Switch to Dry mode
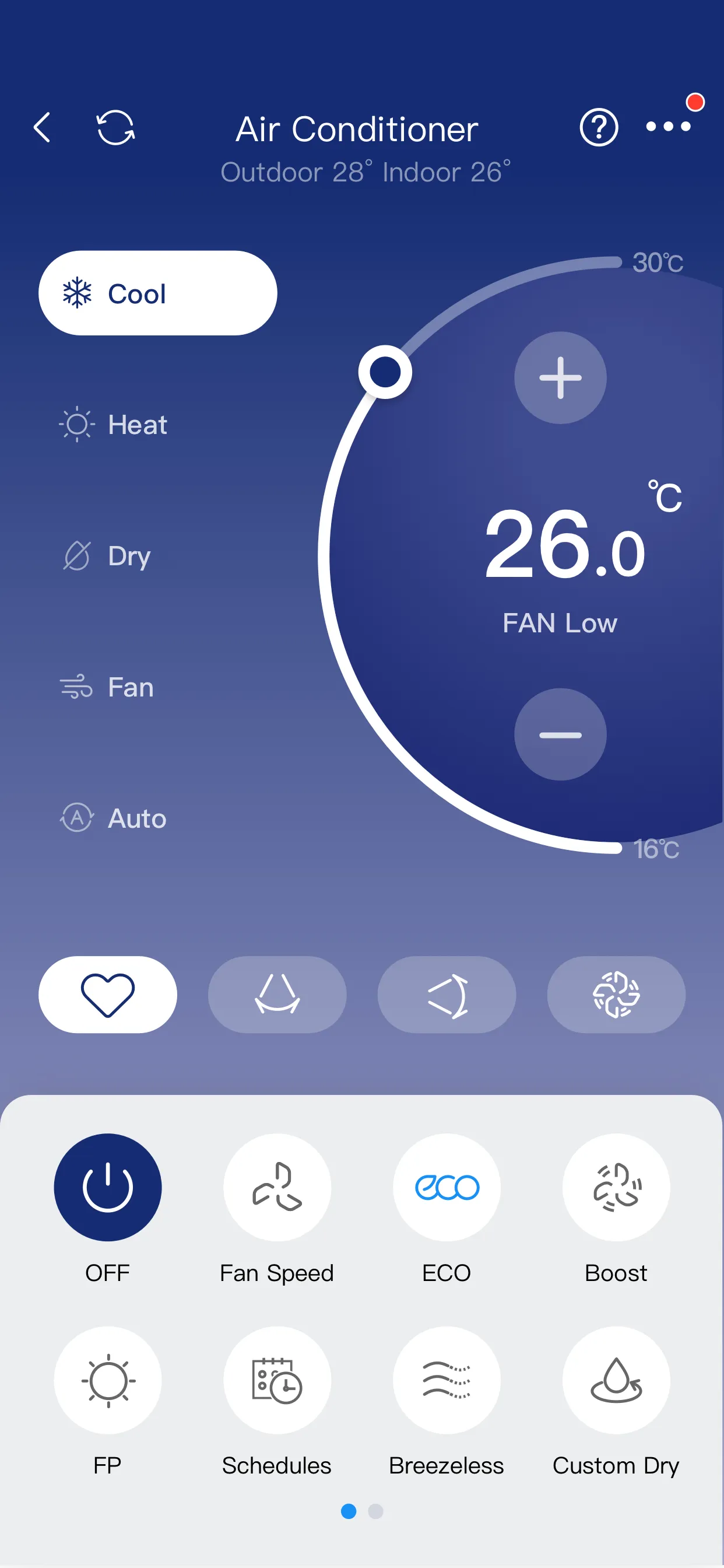 (128, 556)
